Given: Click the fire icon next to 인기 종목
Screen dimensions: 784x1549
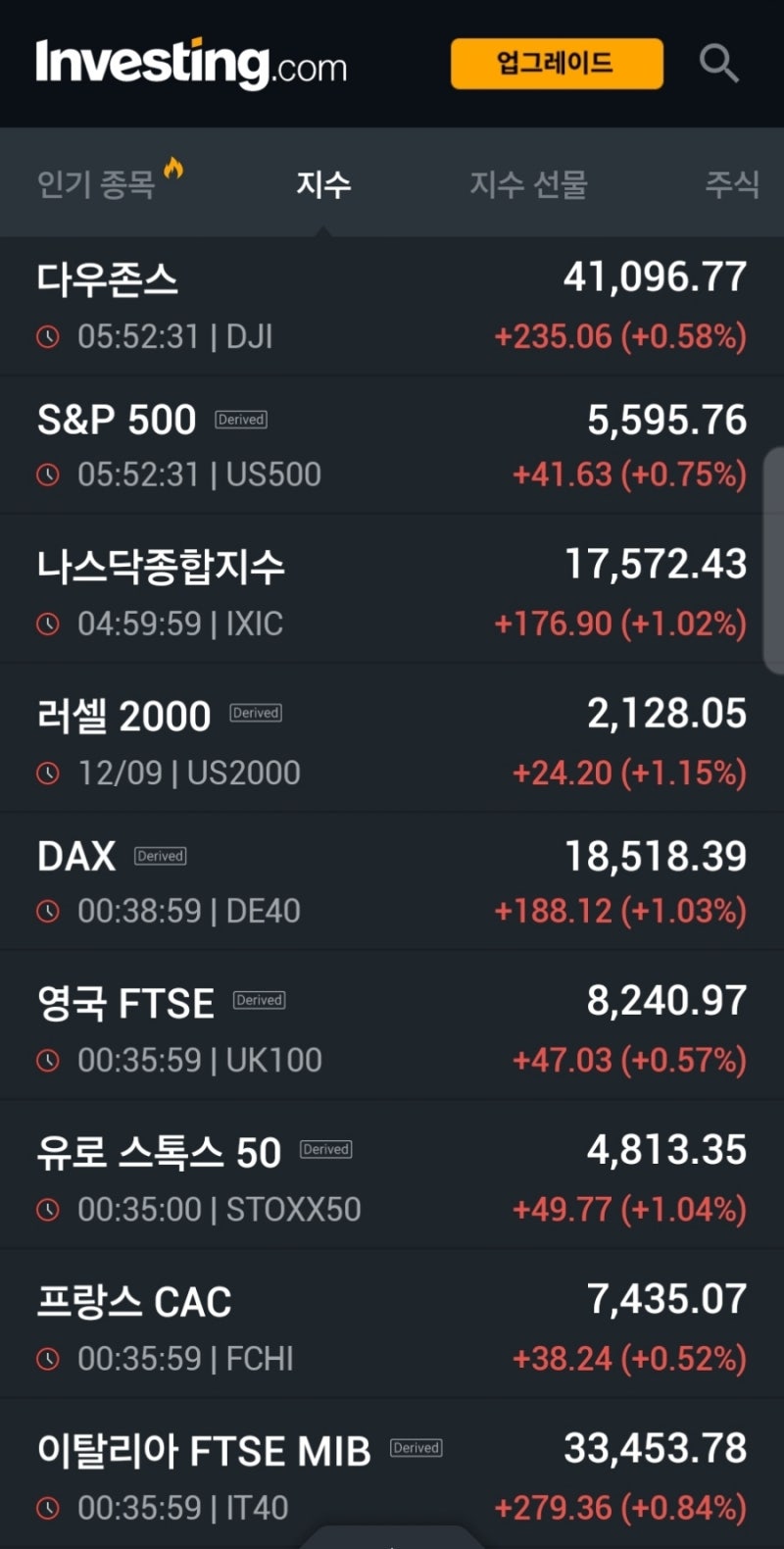Looking at the screenshot, I should (173, 169).
